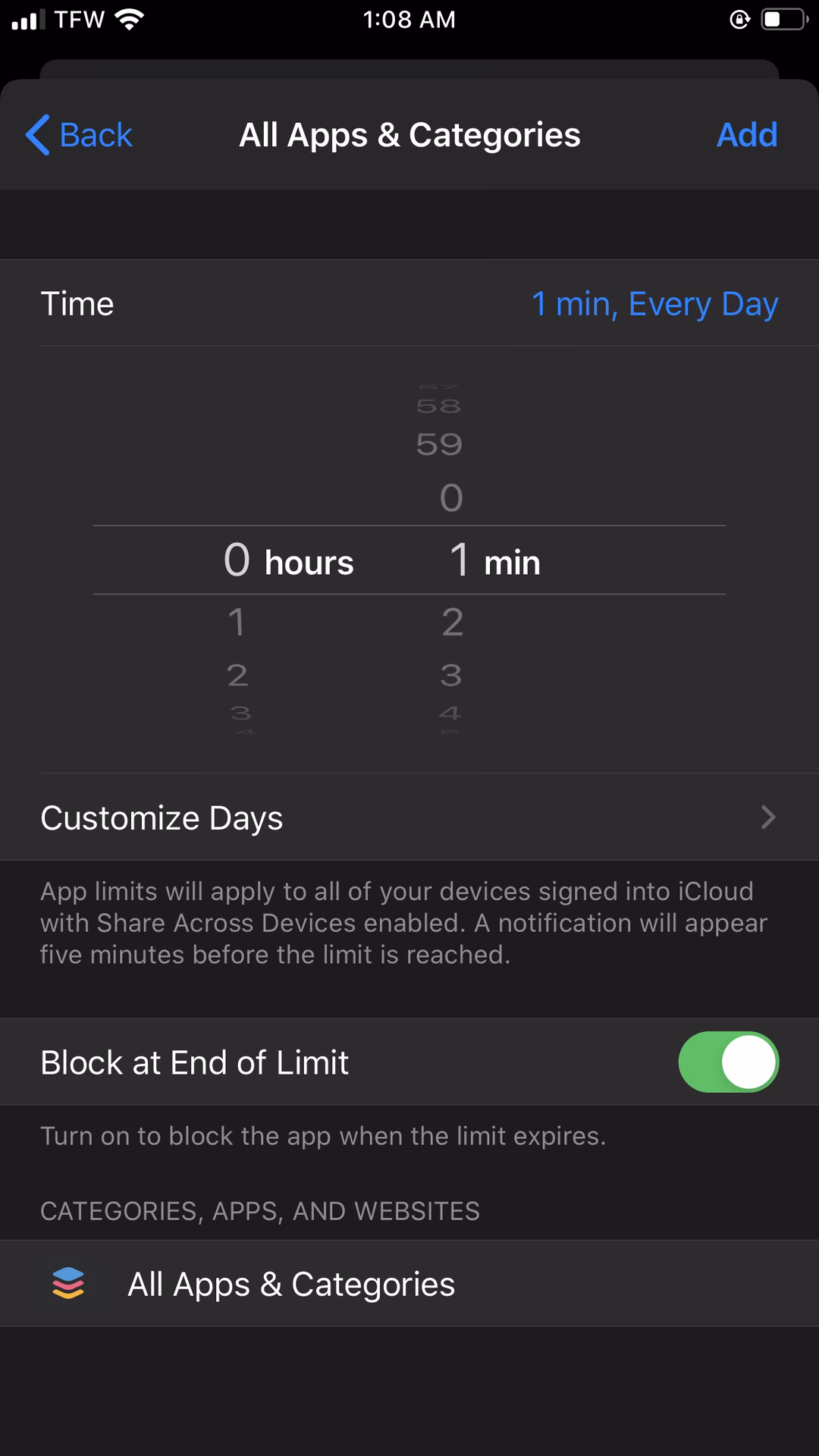Select 1 in the hours picker

237,623
